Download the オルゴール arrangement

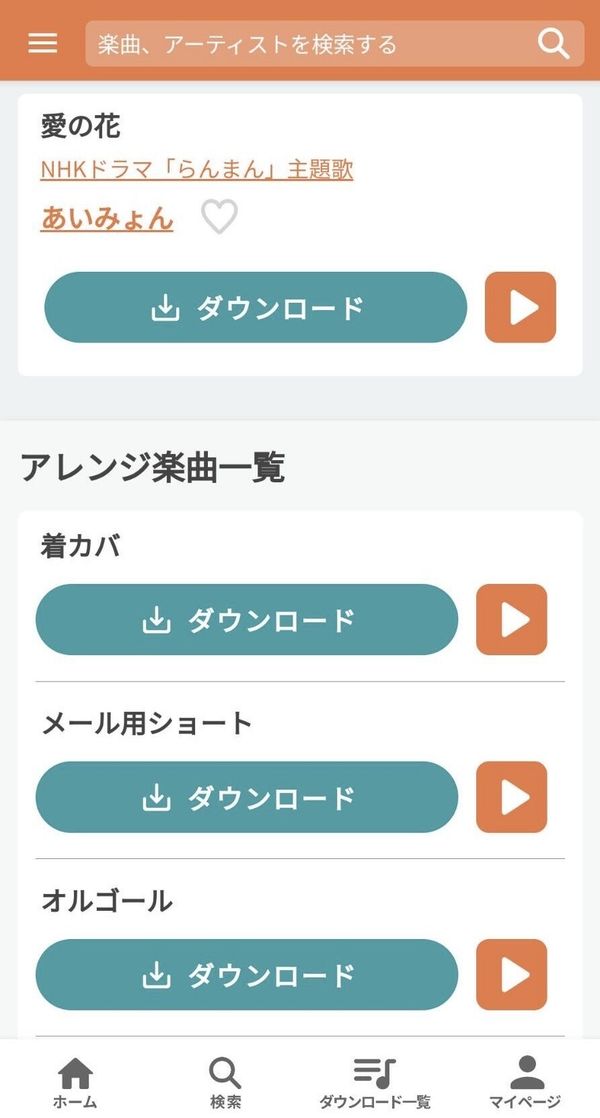[x=247, y=975]
